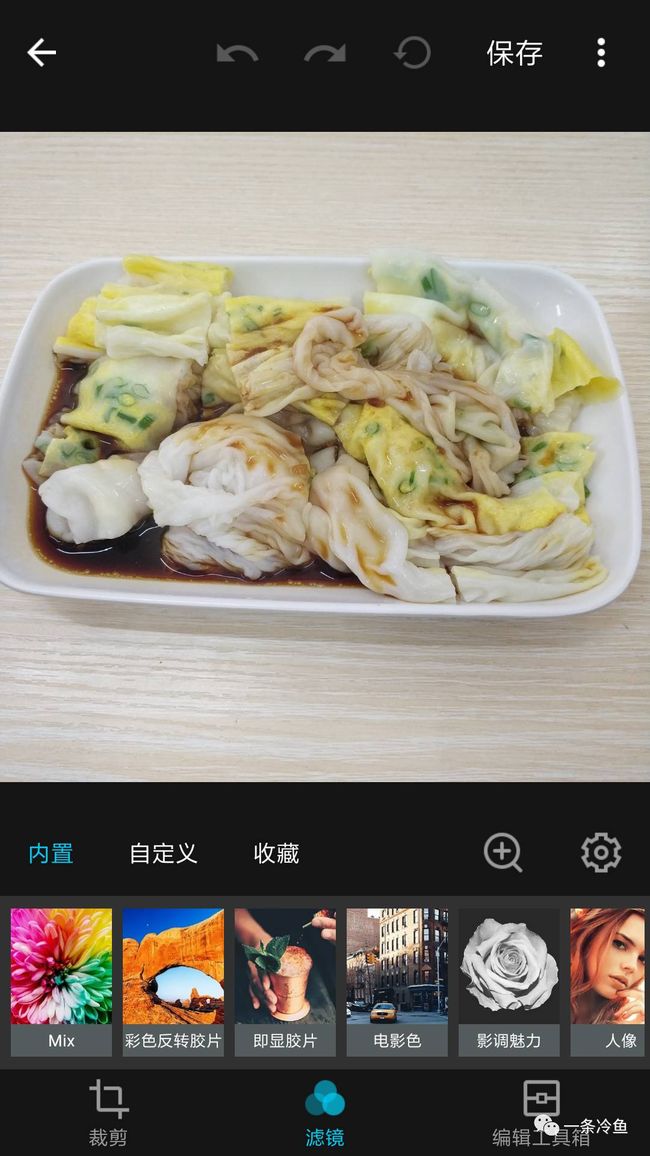Go back with the arrow icon

[x=41, y=52]
